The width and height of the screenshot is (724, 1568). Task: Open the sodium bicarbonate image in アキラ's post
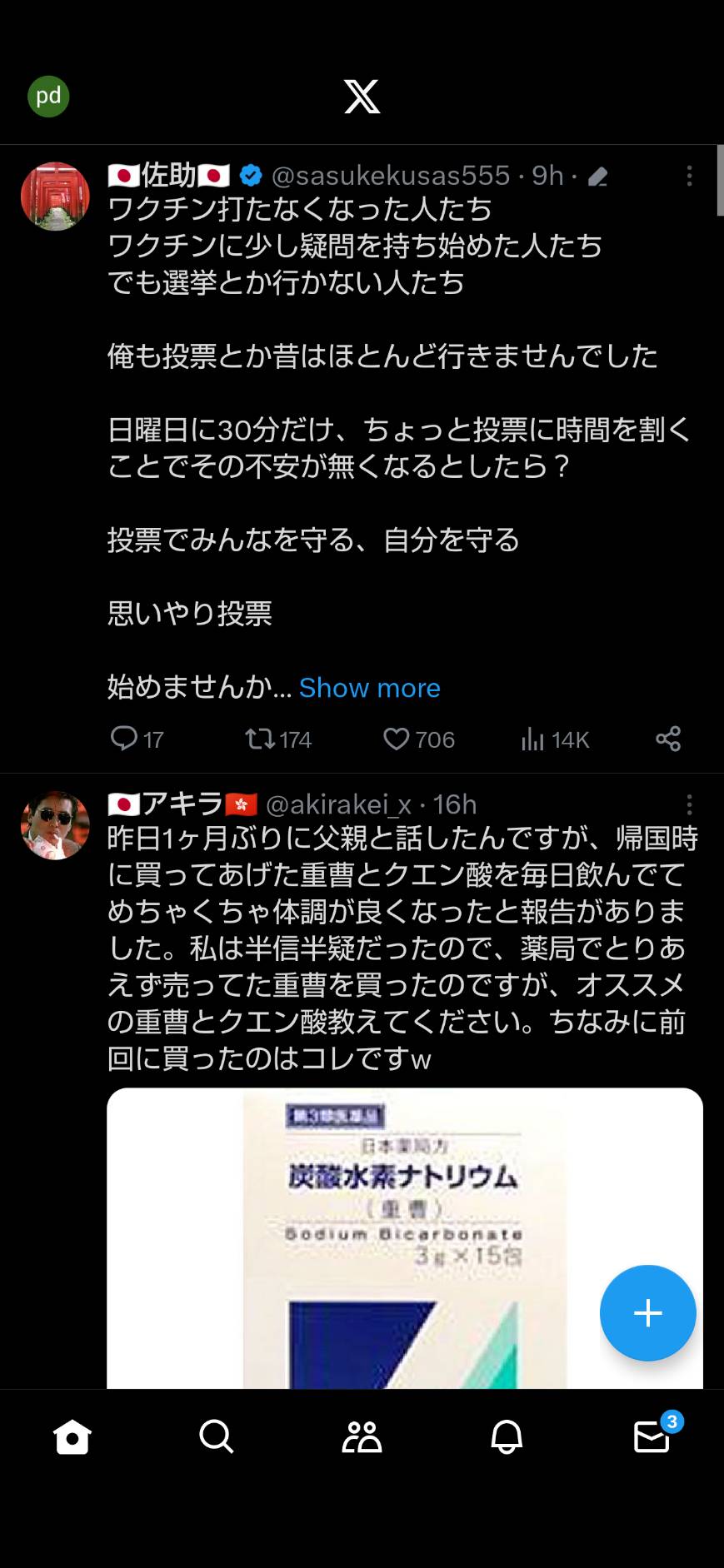(x=405, y=1237)
